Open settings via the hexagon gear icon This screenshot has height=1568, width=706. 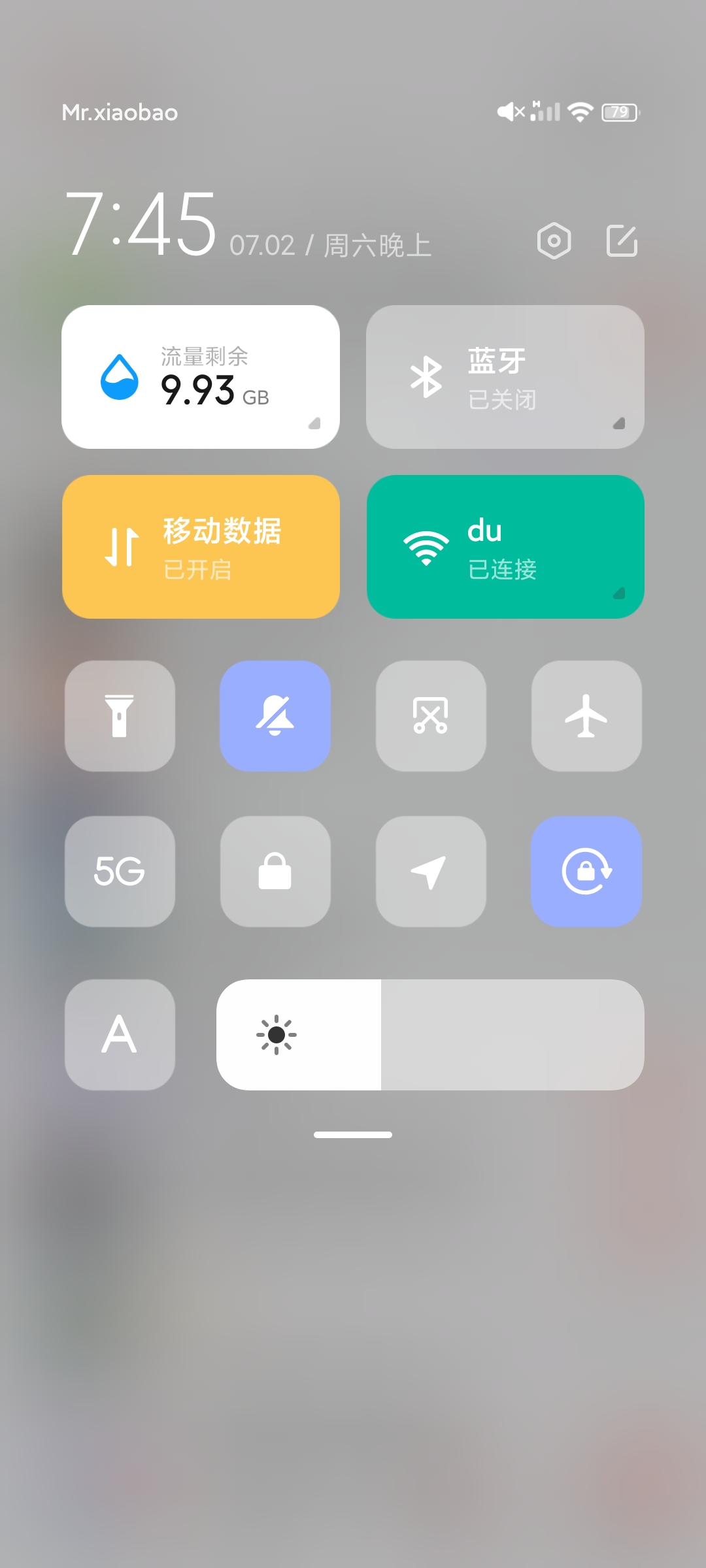[x=554, y=241]
